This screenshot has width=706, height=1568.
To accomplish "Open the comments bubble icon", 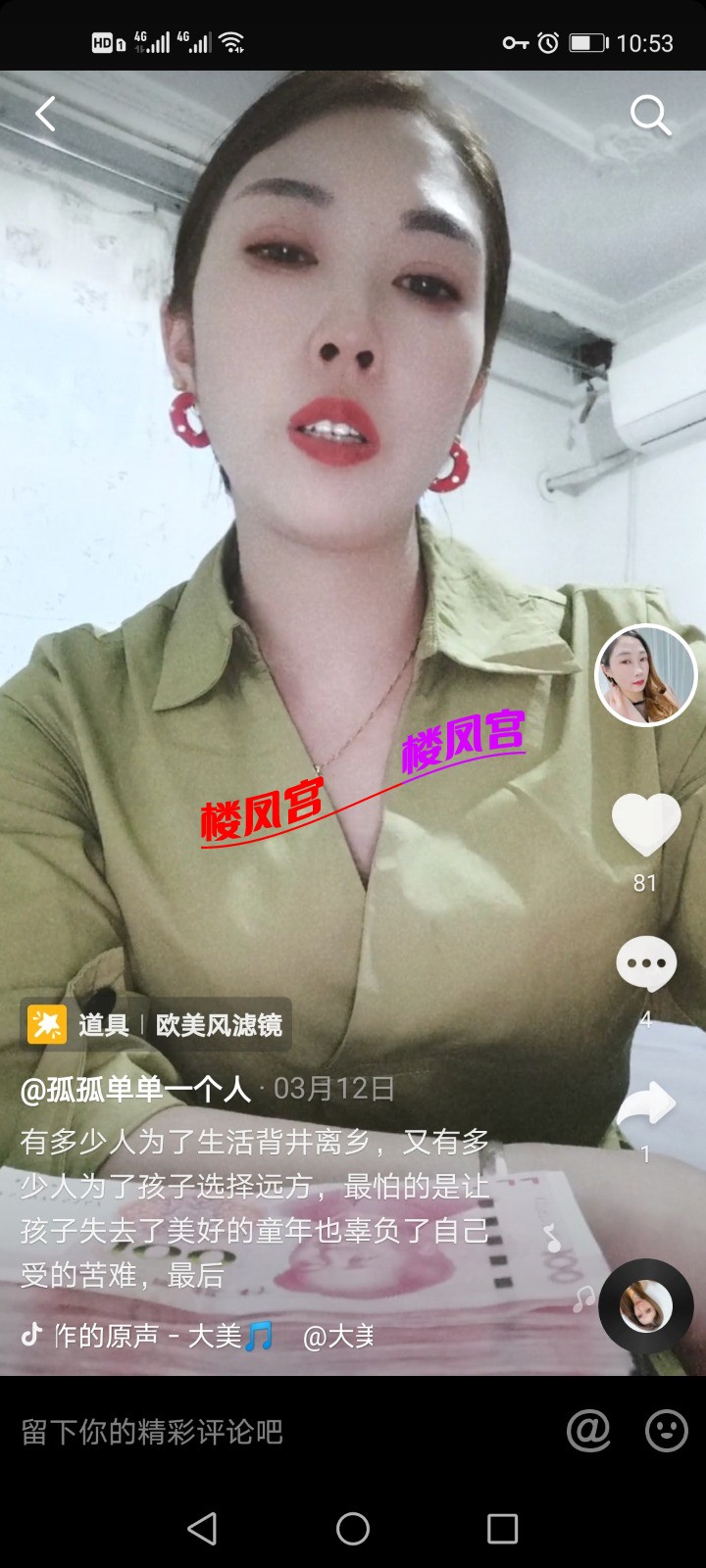I will (x=645, y=965).
